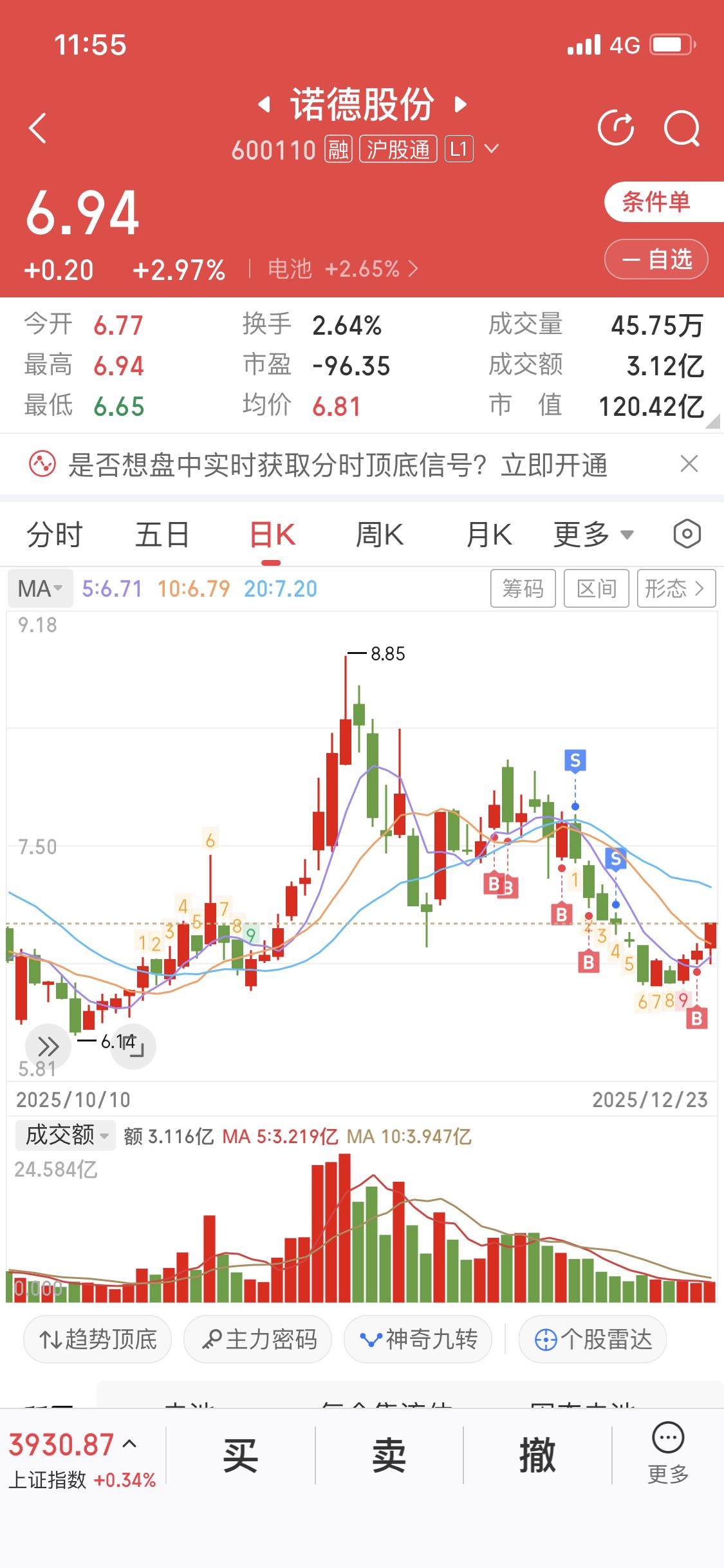Tap the back arrow to exit stock page

coord(37,127)
